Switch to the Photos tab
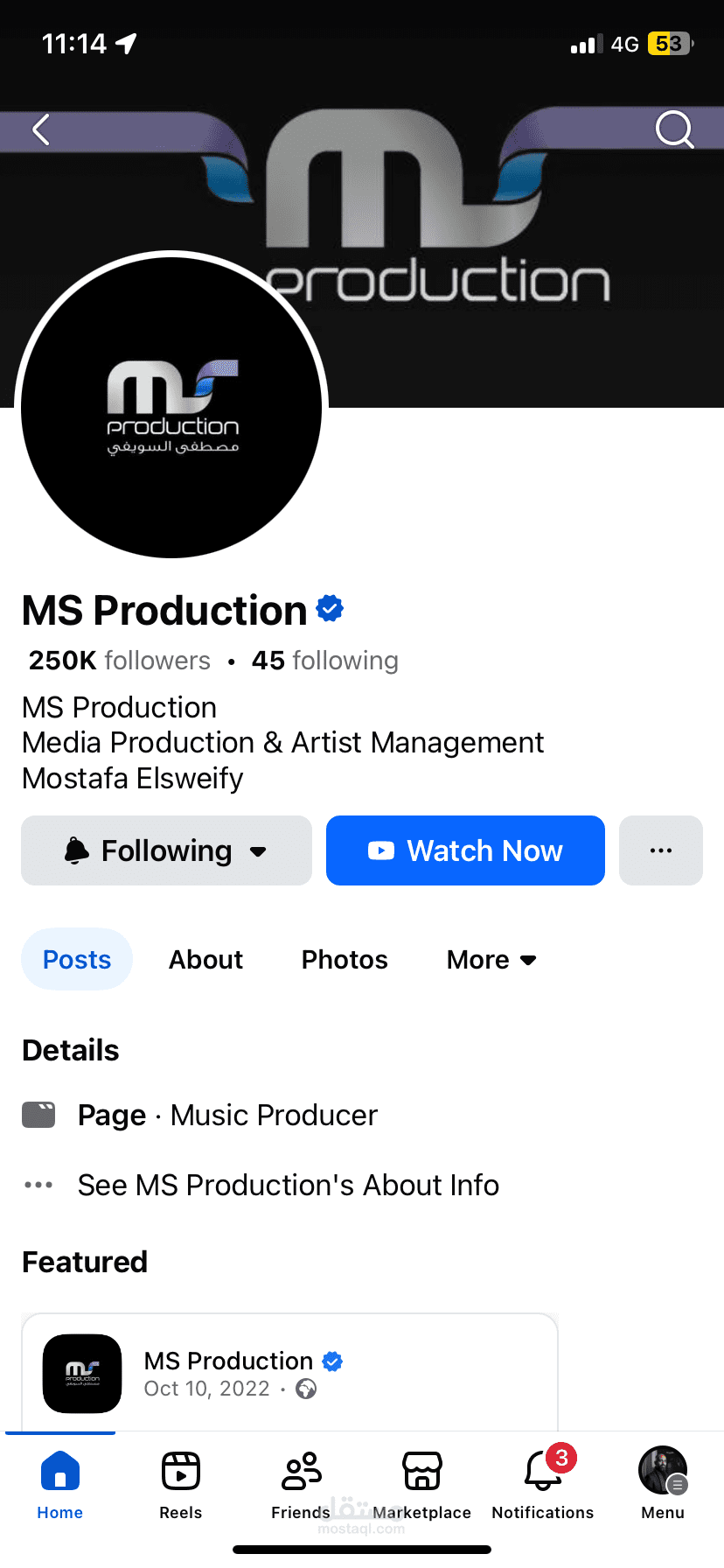 (345, 960)
